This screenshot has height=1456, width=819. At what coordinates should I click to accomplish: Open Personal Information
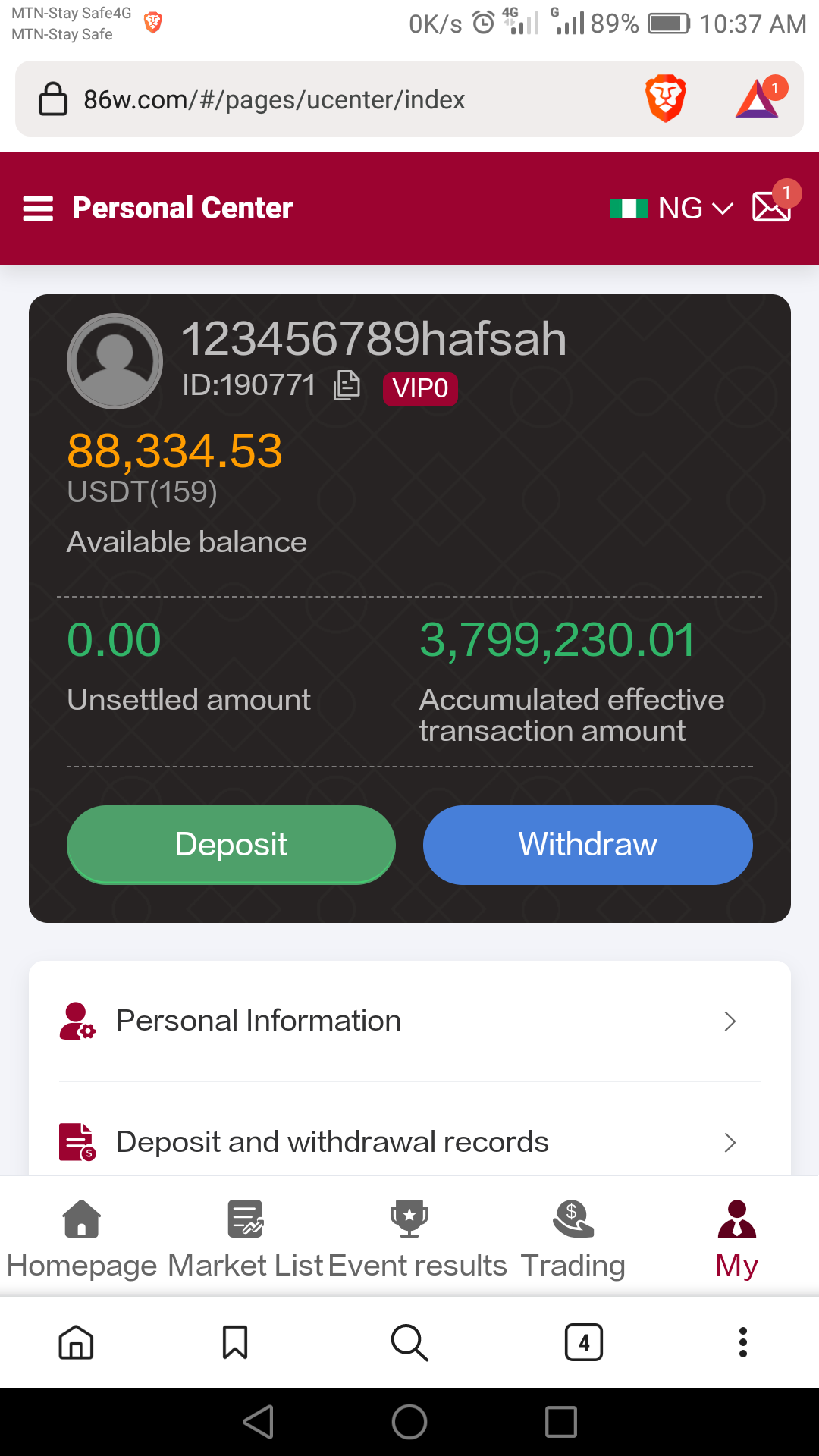coord(409,1021)
